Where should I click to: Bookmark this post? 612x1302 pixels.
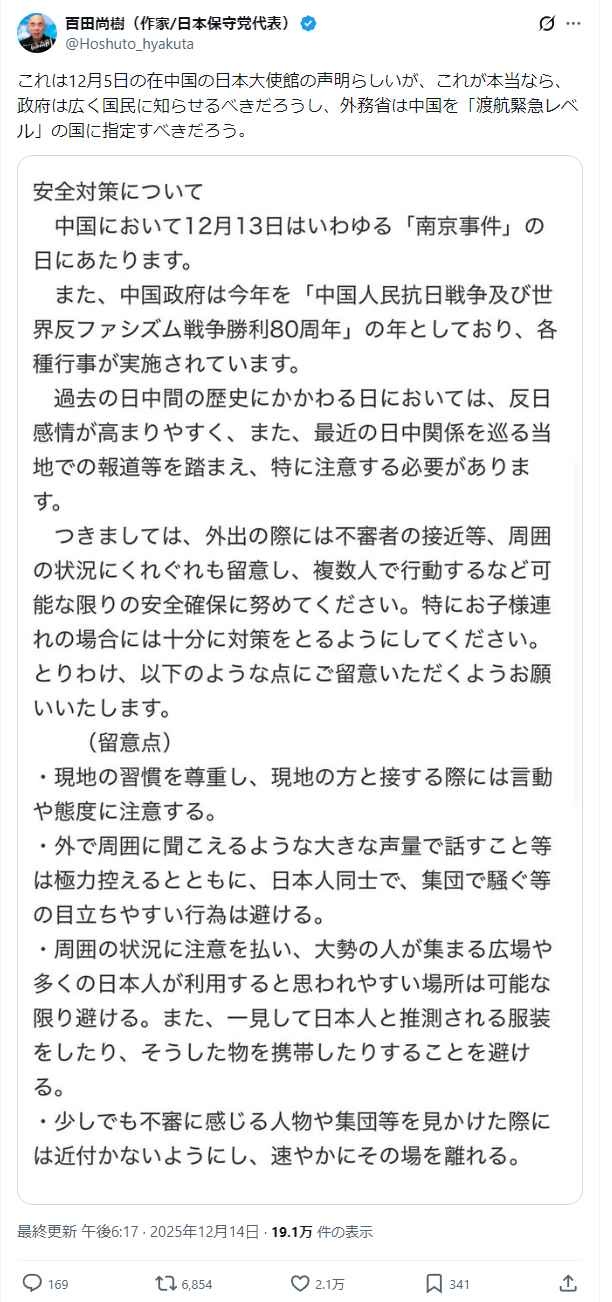[435, 1283]
